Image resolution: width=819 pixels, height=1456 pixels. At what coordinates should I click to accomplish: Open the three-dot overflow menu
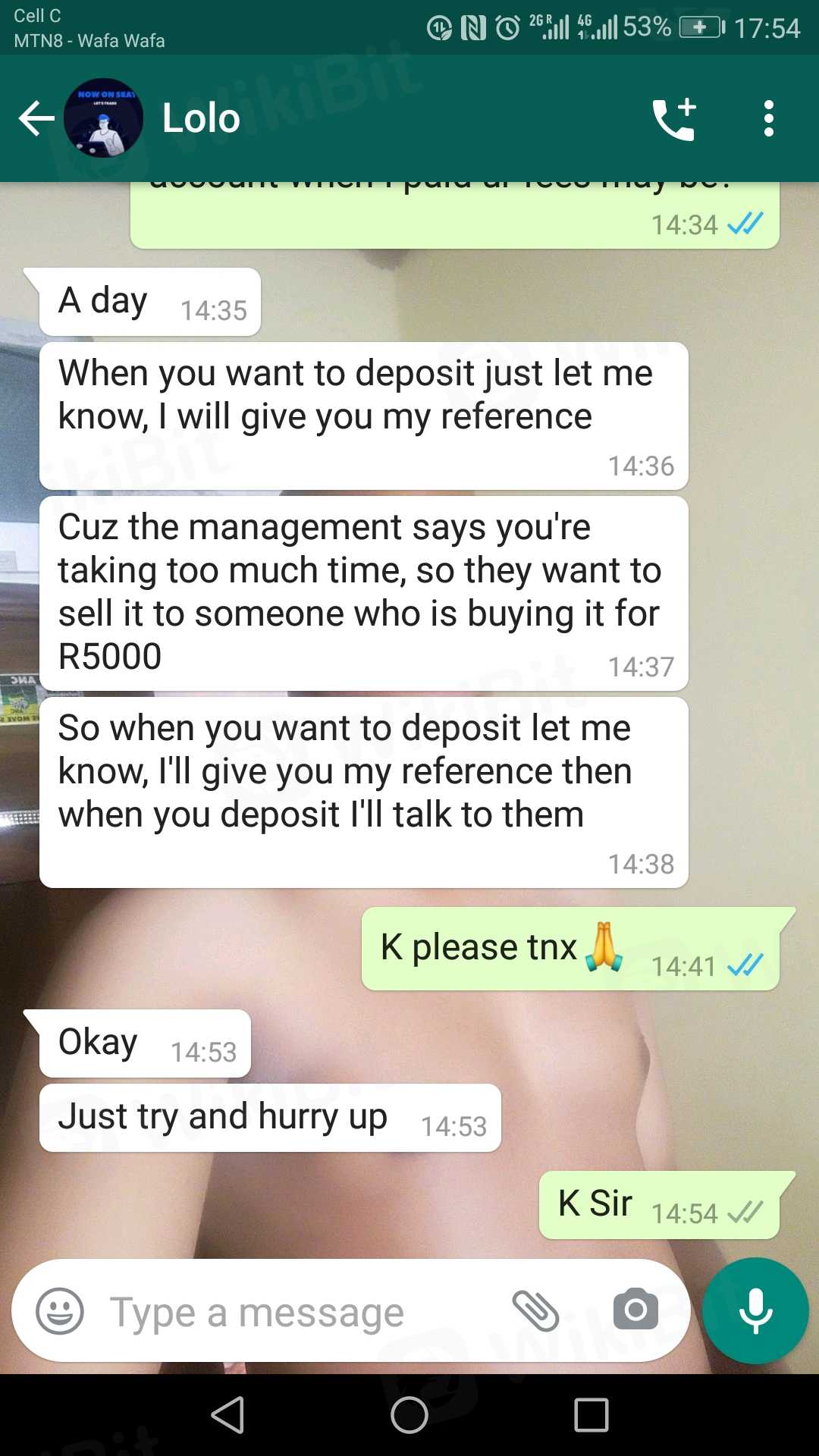[x=768, y=119]
